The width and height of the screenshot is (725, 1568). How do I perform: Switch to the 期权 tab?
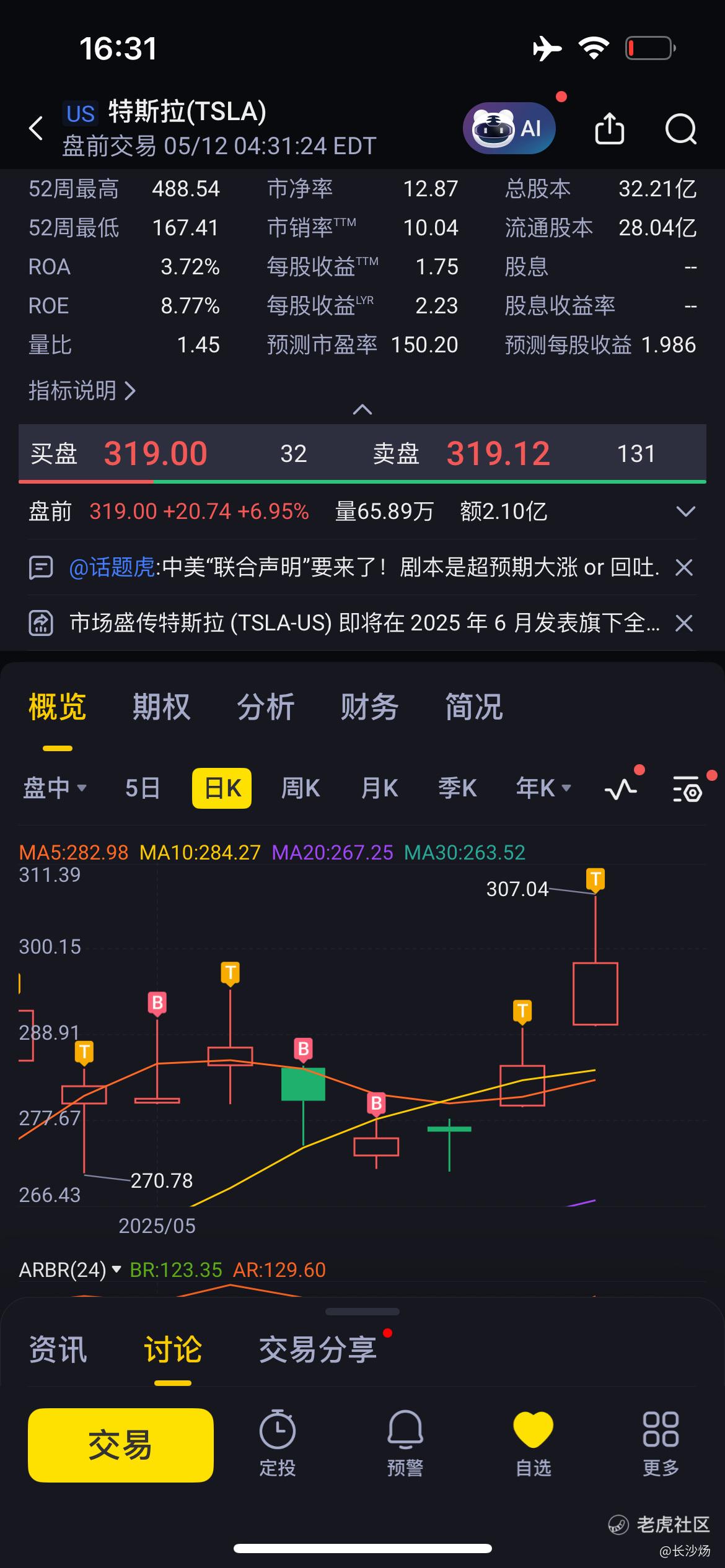(x=161, y=707)
